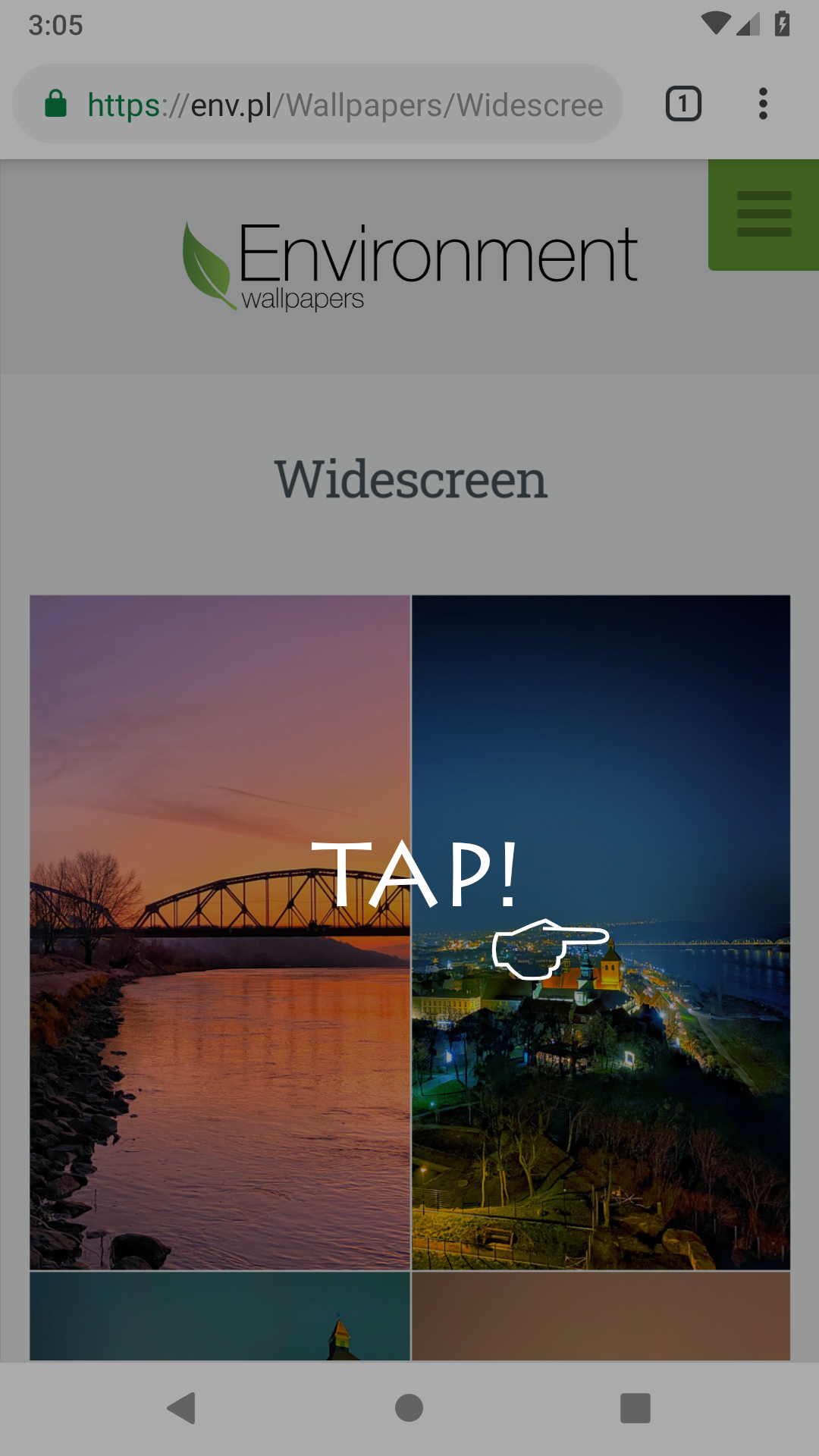Open the teal wallpaper with the tower
This screenshot has height=1456, width=819.
point(220,1316)
